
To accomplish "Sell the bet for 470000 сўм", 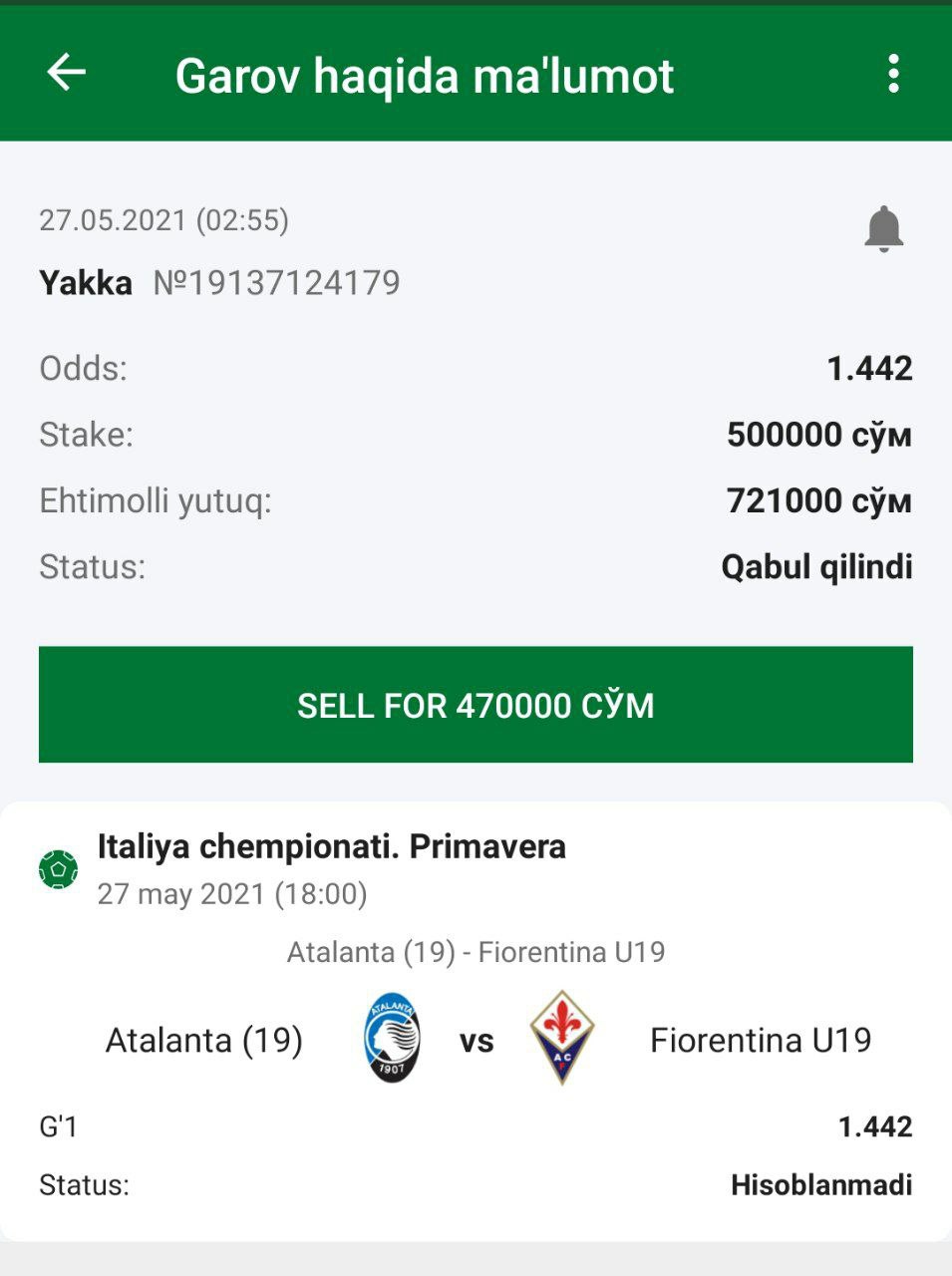I will click(x=476, y=705).
